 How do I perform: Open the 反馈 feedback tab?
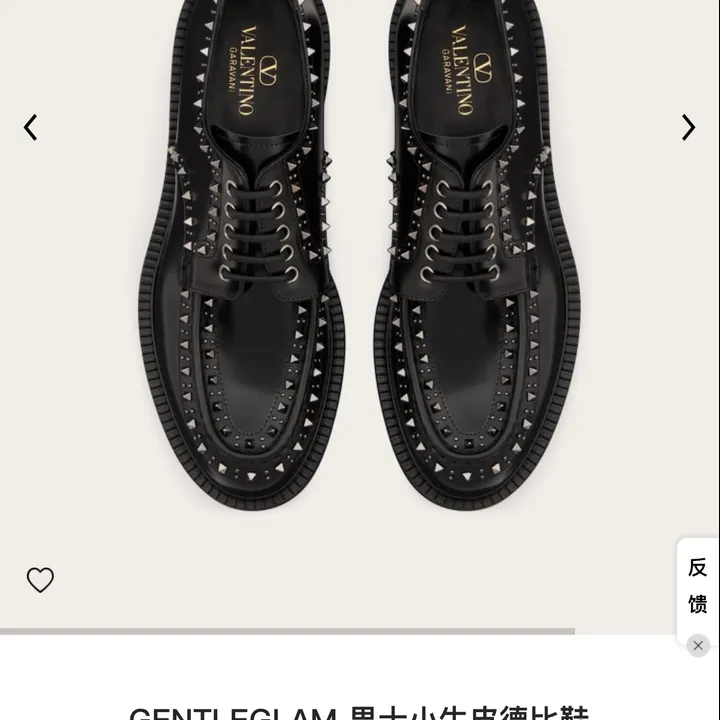[x=697, y=586]
